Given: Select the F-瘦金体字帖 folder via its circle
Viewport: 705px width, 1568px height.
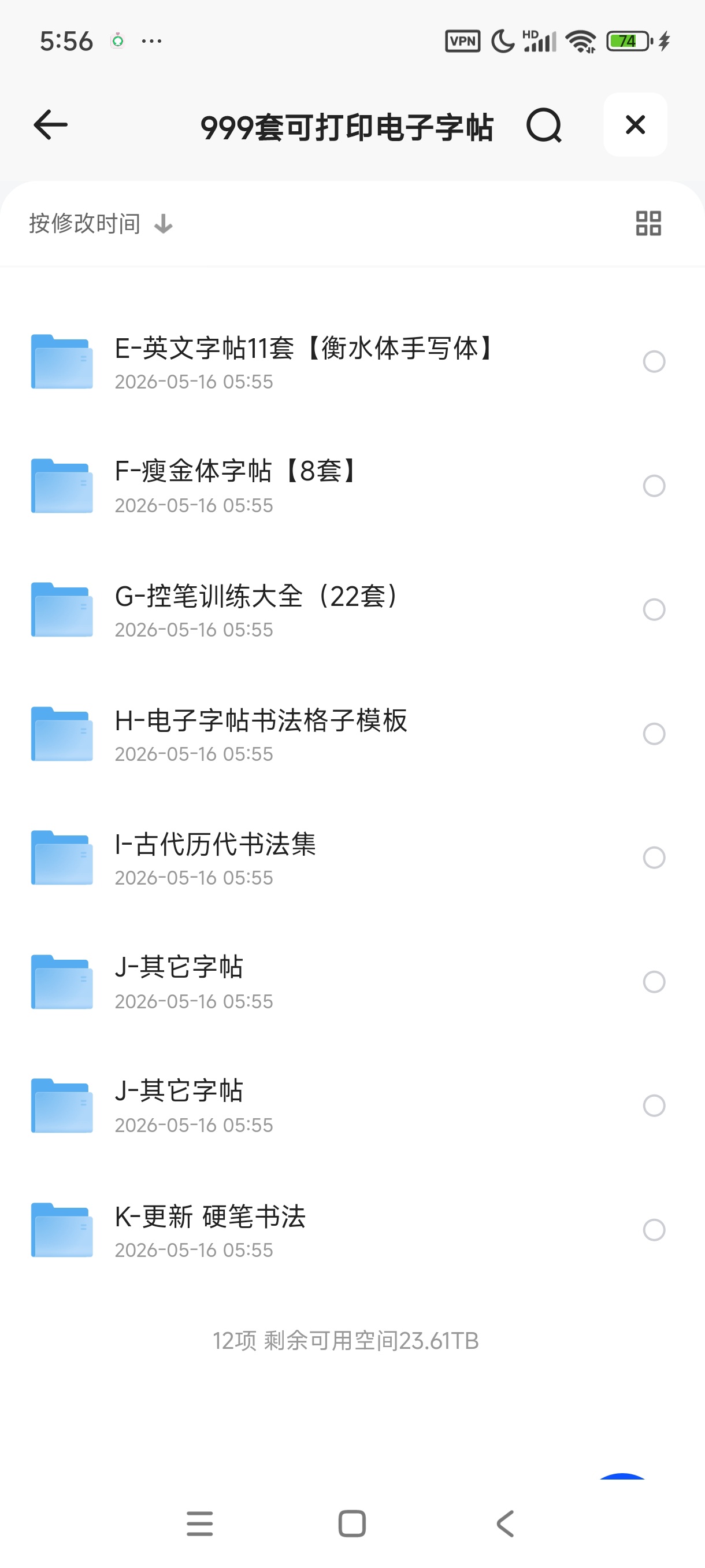Looking at the screenshot, I should (654, 486).
